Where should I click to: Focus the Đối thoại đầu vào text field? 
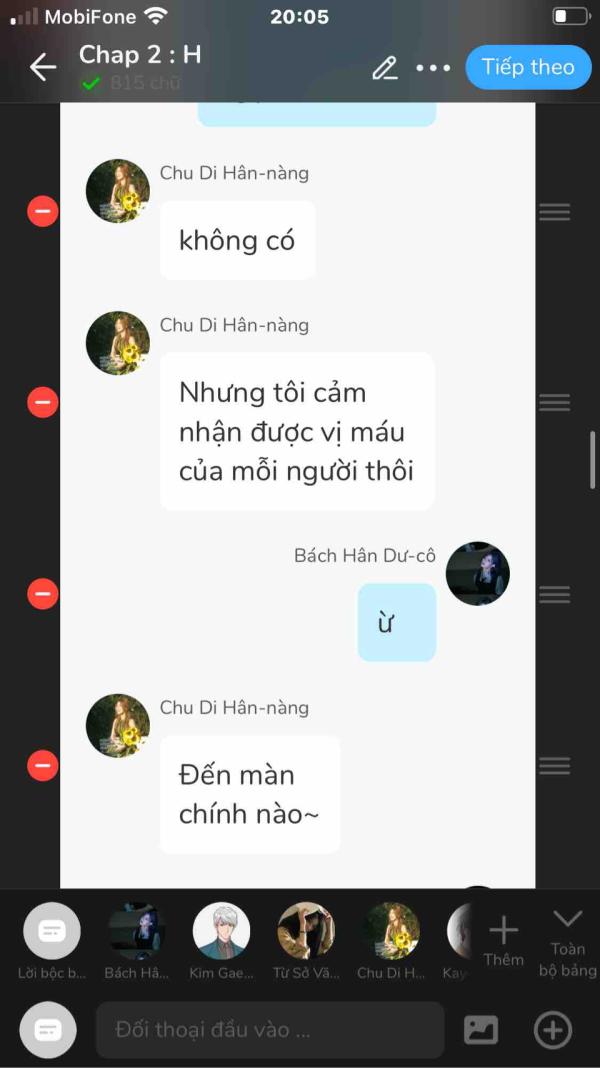(x=270, y=1029)
